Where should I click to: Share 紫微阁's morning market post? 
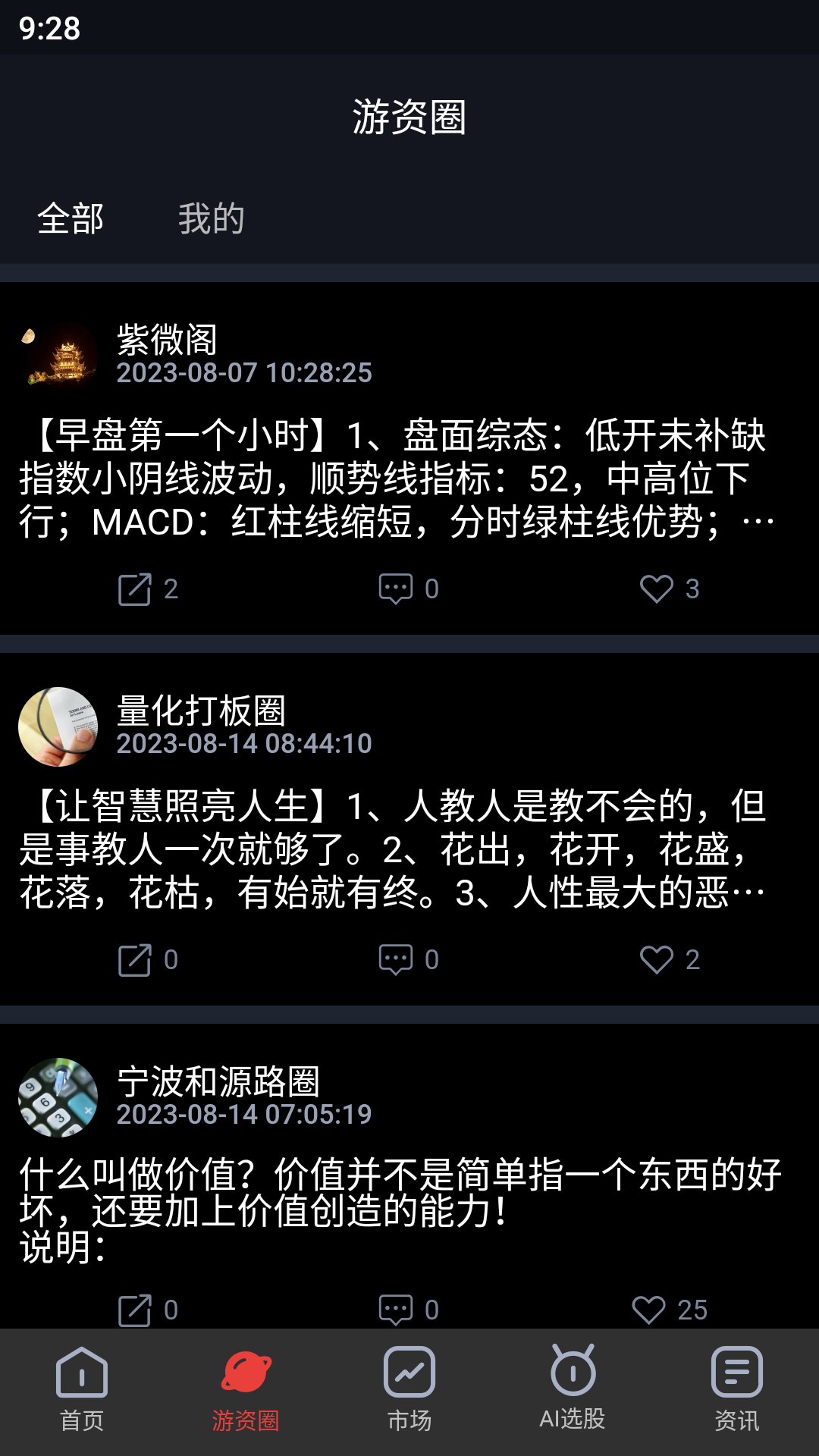click(x=135, y=588)
